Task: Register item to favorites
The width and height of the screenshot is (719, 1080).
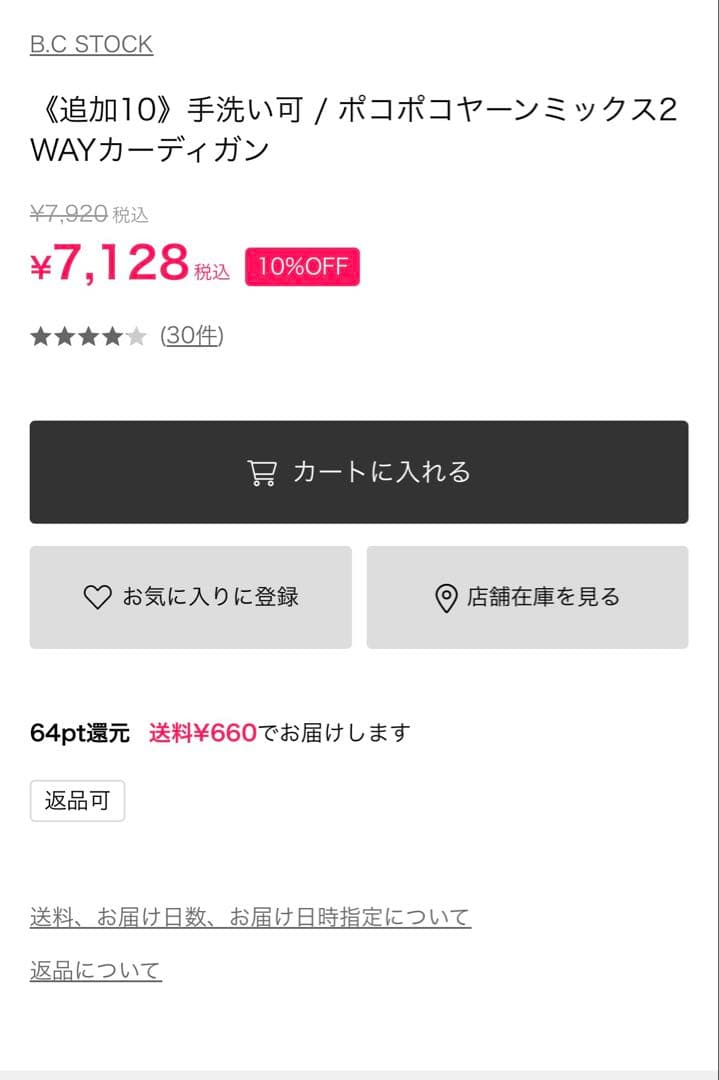Action: [x=191, y=597]
